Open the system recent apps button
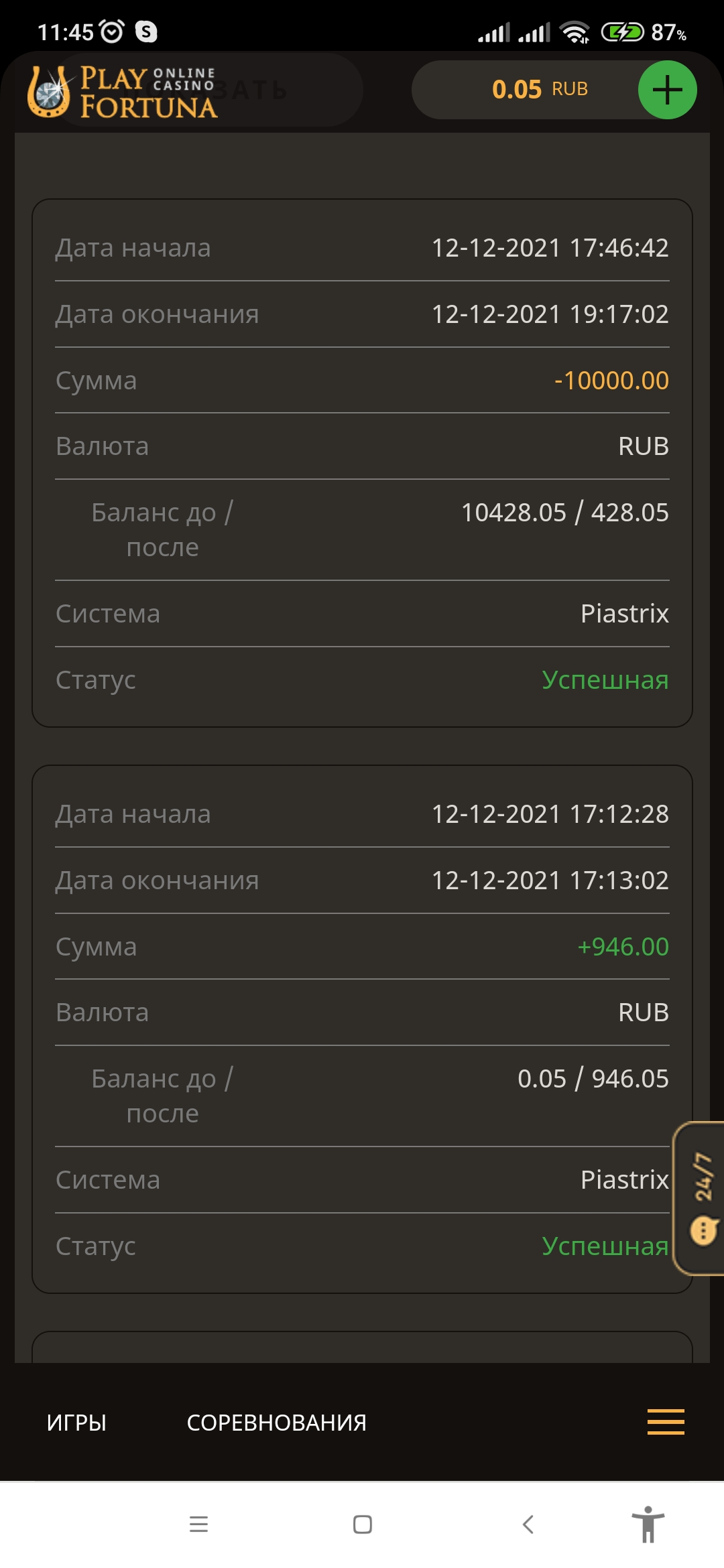 pos(198,1524)
